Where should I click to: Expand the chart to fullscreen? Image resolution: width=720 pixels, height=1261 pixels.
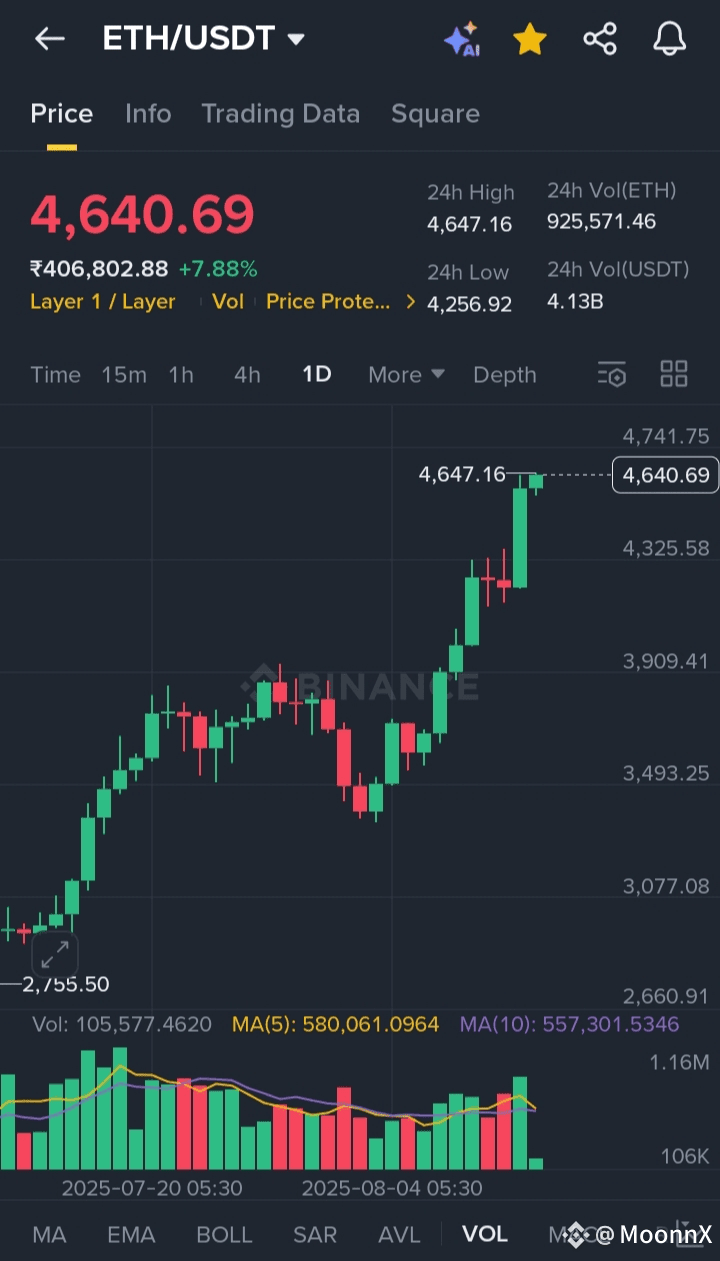tap(55, 952)
